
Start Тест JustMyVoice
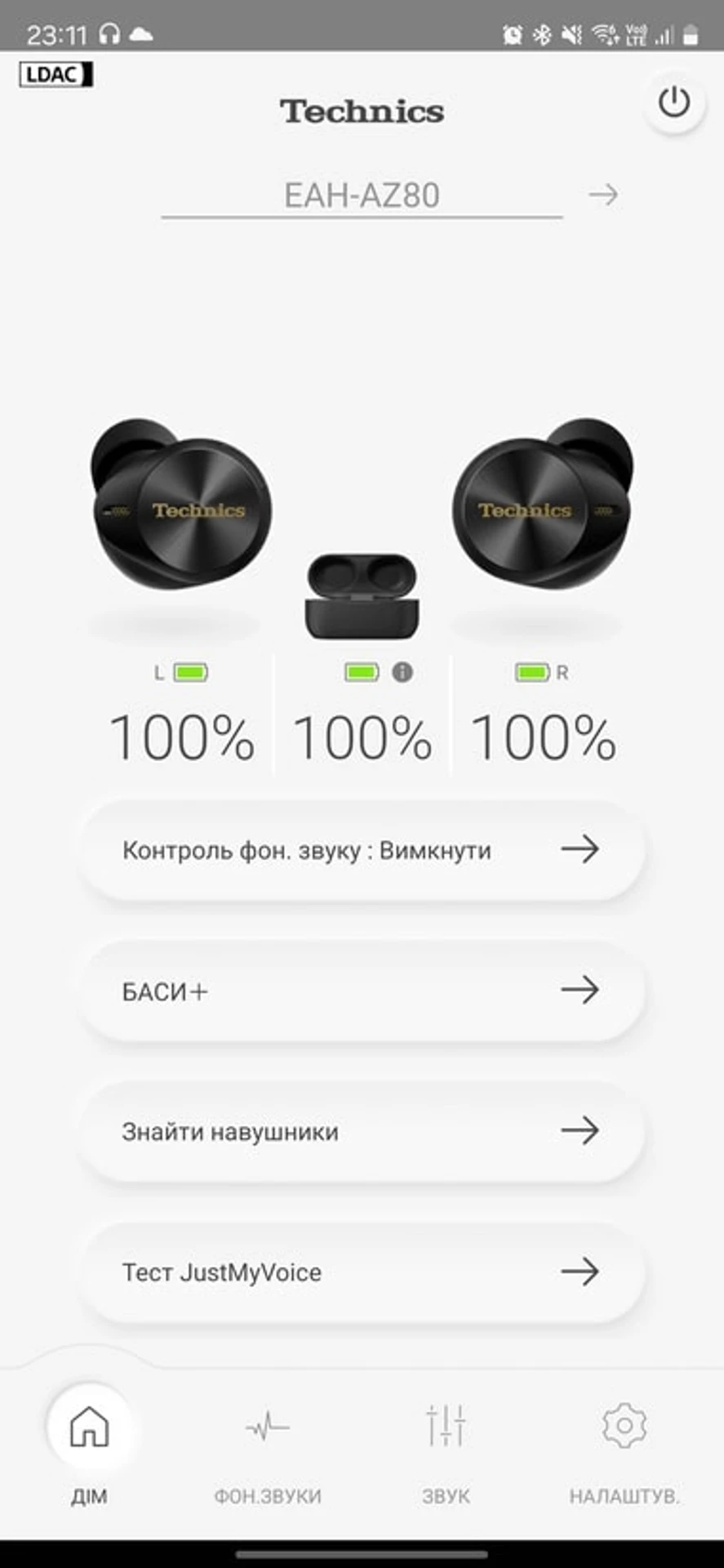[x=362, y=1272]
